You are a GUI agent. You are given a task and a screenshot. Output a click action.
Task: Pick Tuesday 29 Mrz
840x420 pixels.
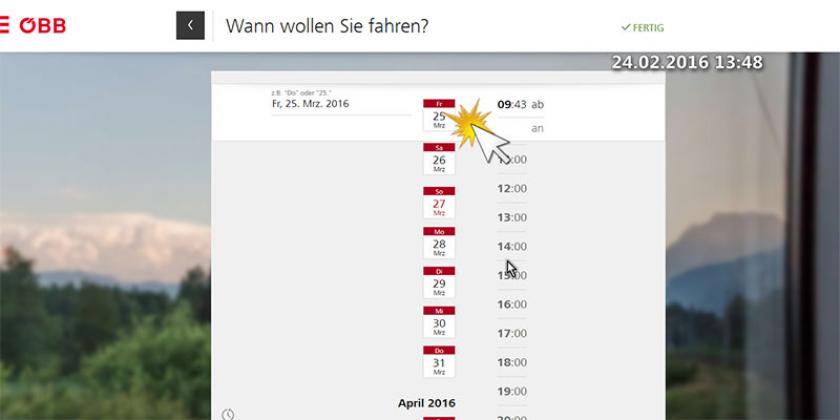(x=439, y=284)
